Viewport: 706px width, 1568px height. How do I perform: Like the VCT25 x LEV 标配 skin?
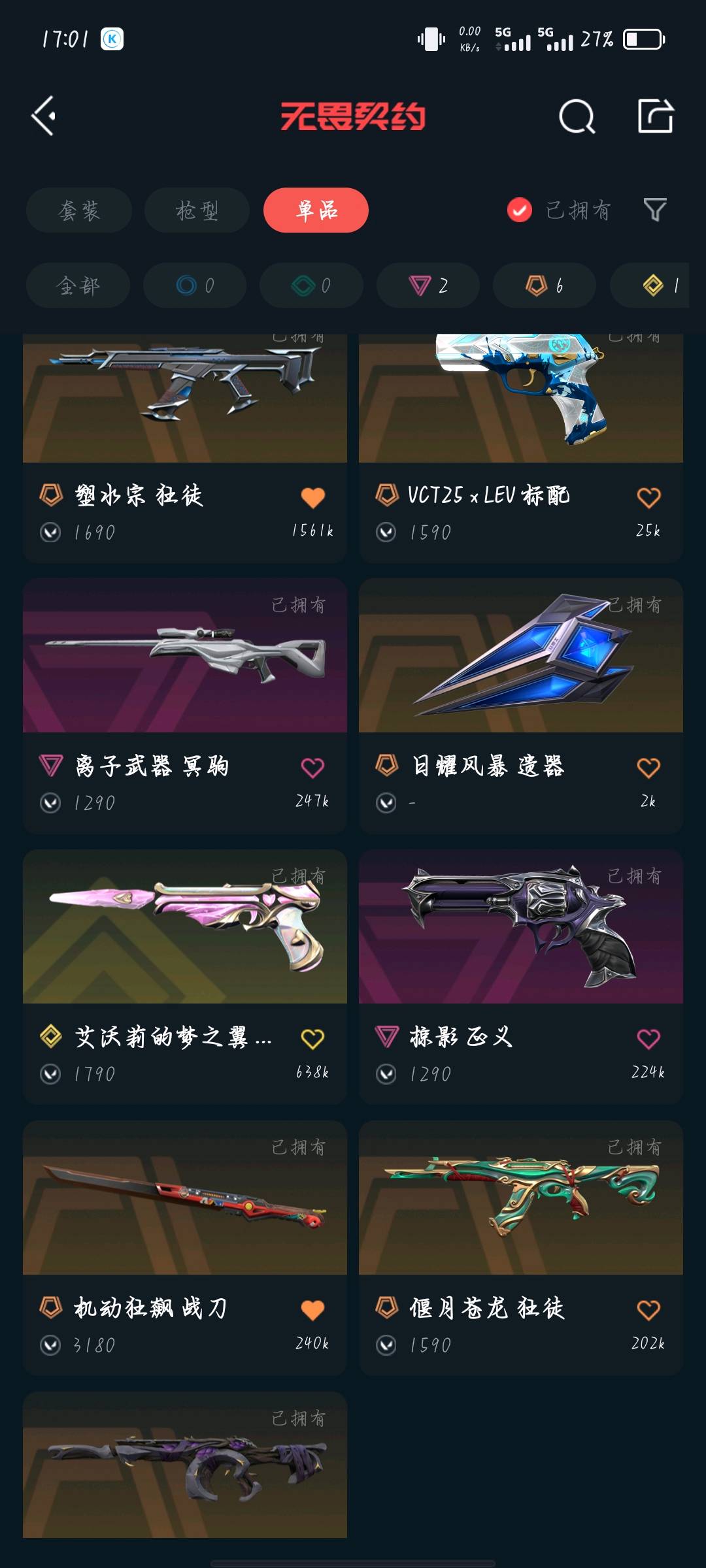tap(648, 498)
